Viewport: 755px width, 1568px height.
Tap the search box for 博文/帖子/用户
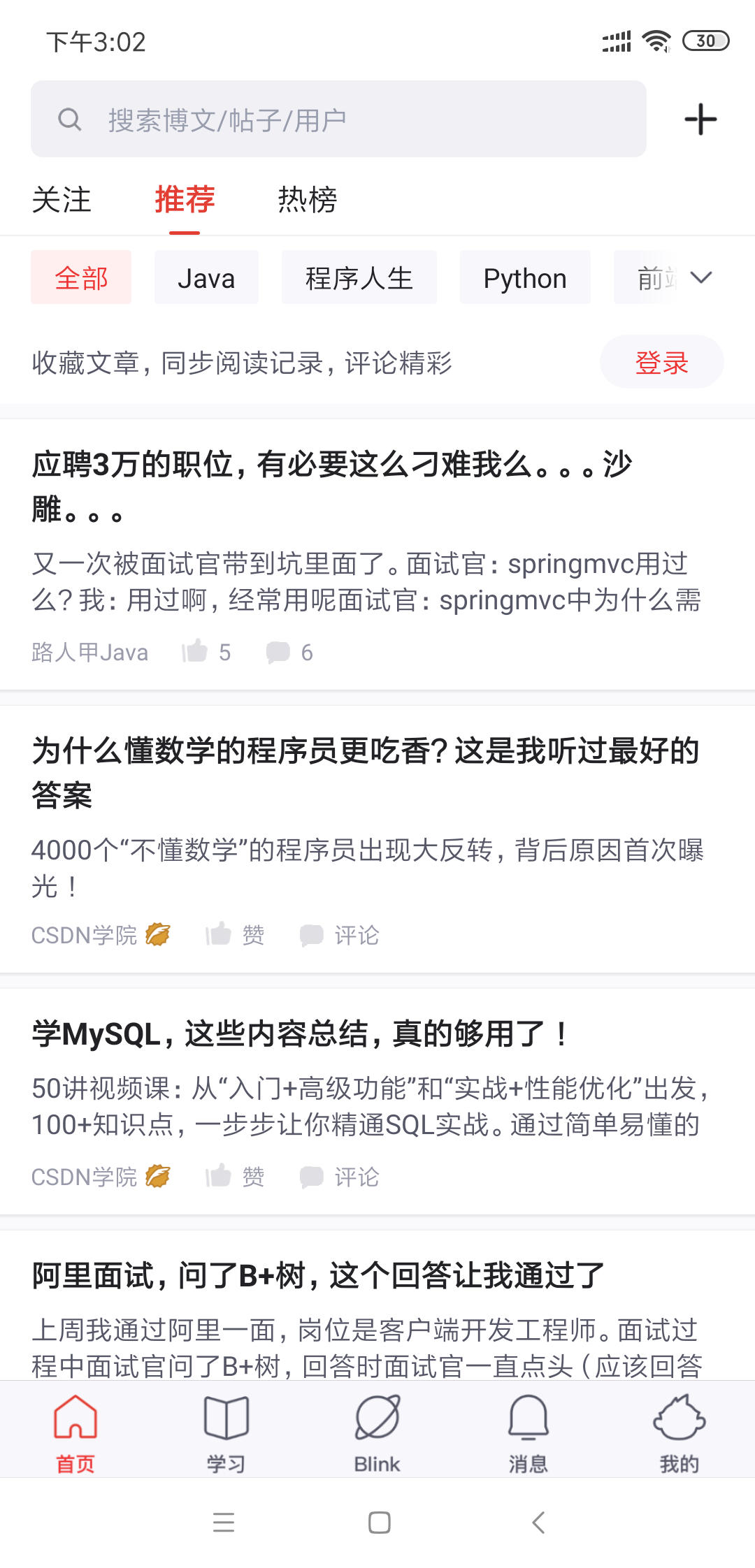tap(338, 119)
